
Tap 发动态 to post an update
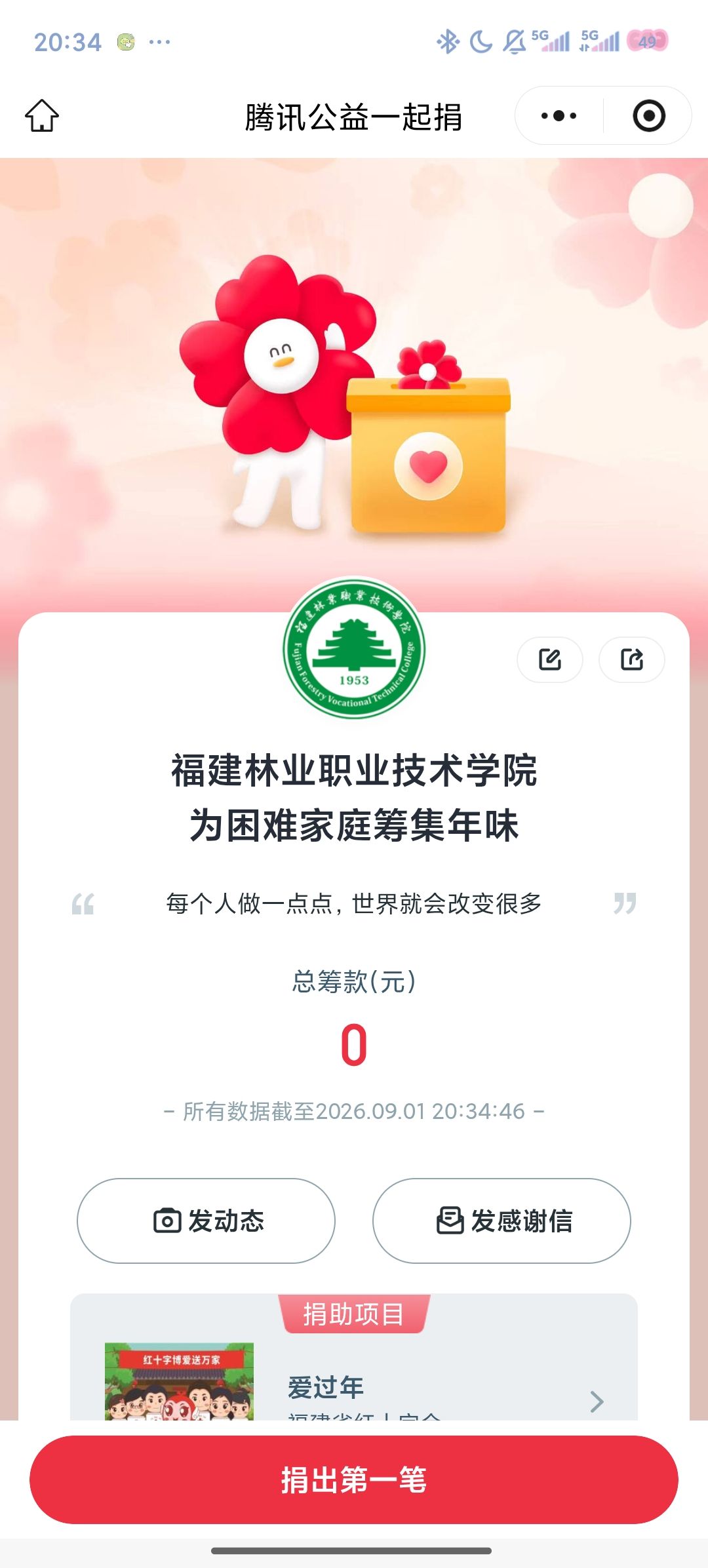click(x=206, y=1221)
